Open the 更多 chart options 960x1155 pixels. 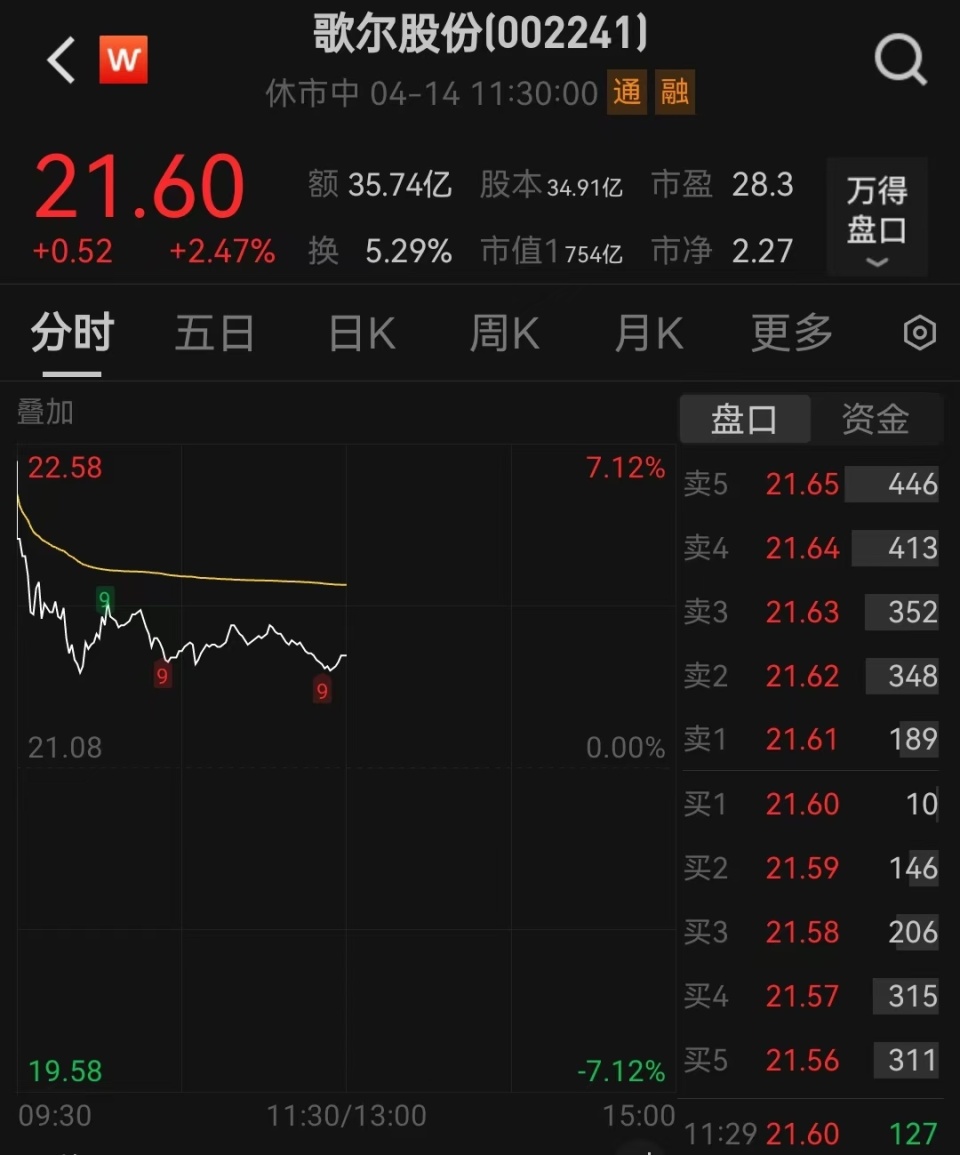pyautogui.click(x=791, y=334)
